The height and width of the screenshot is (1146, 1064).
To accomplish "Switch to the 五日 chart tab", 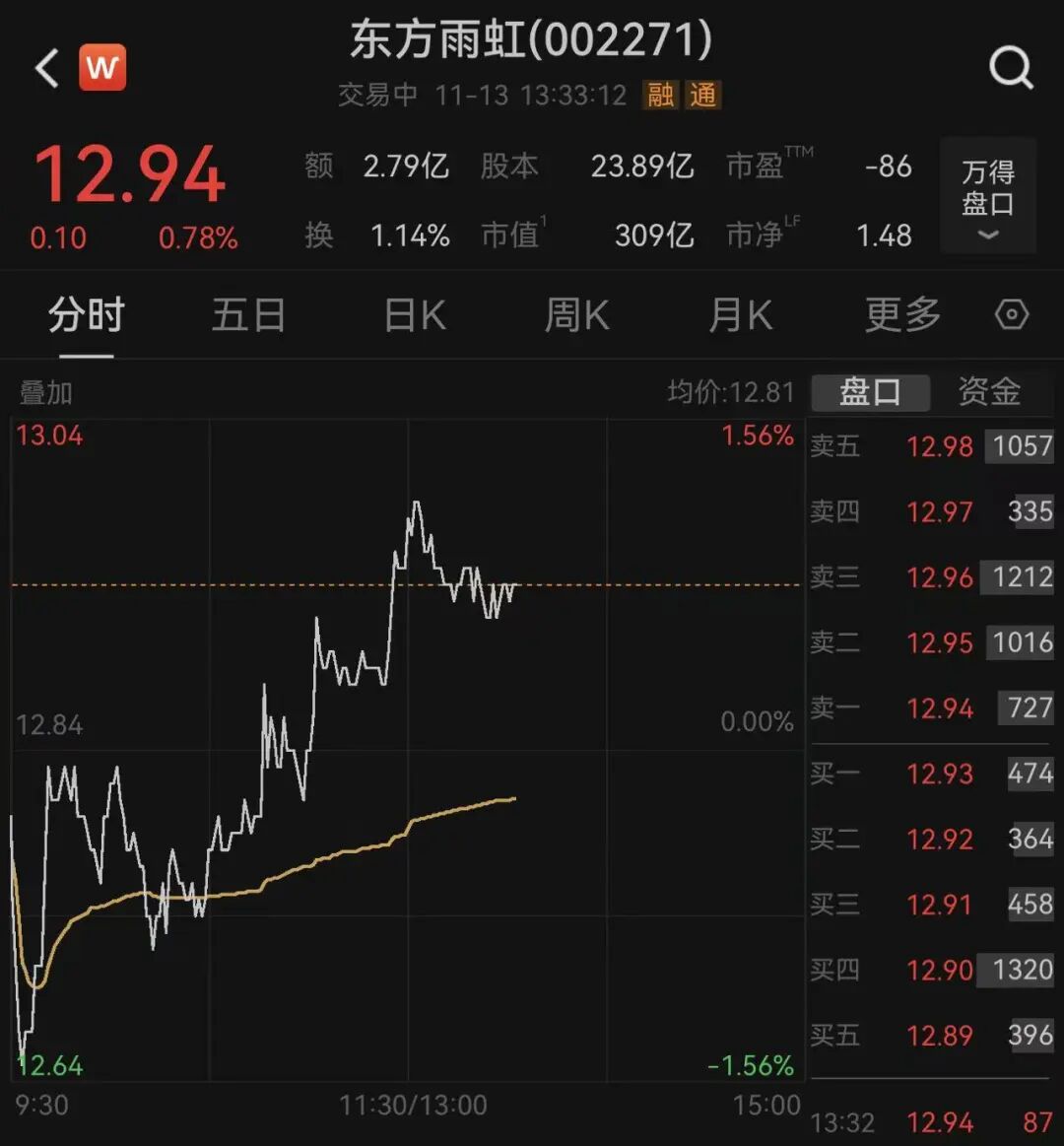I will [x=248, y=315].
